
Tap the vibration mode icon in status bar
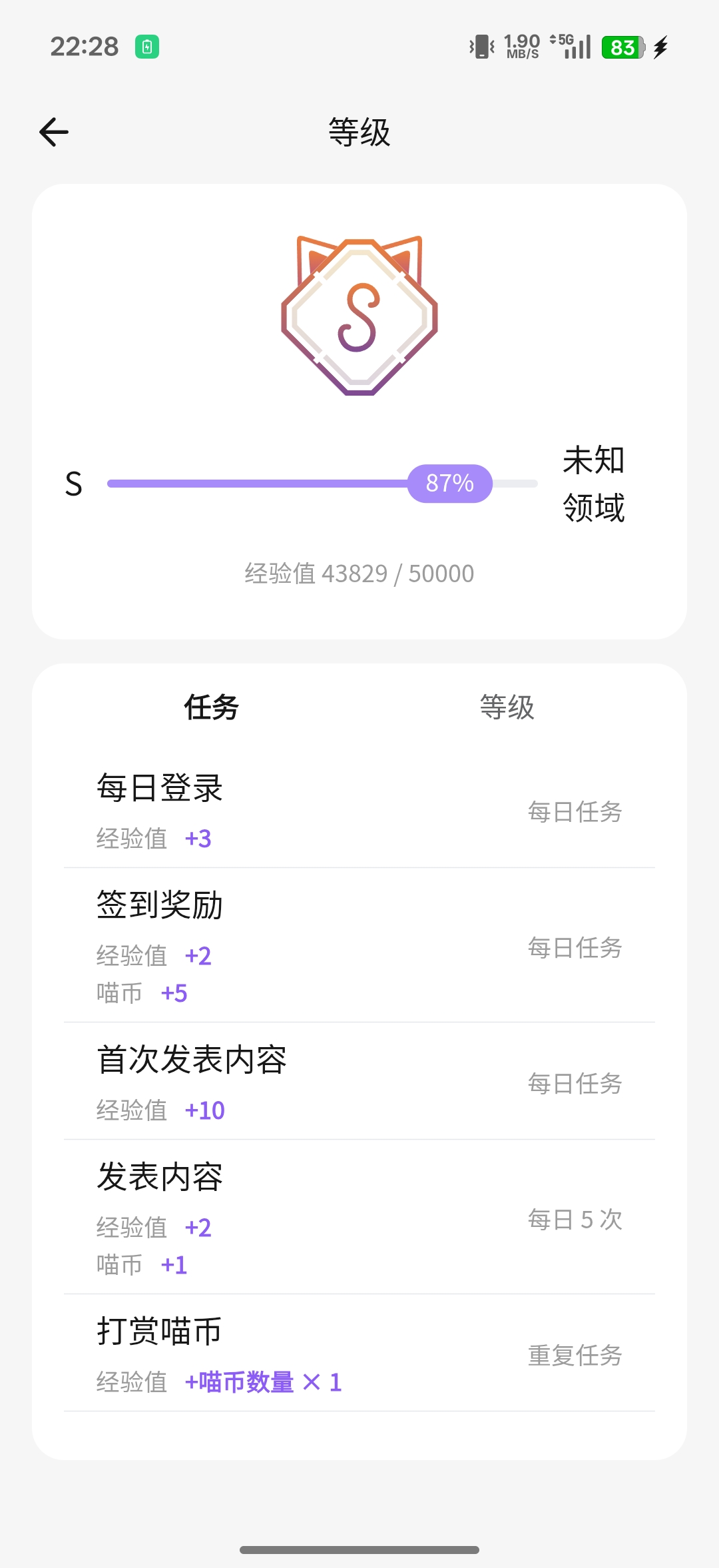[x=481, y=47]
